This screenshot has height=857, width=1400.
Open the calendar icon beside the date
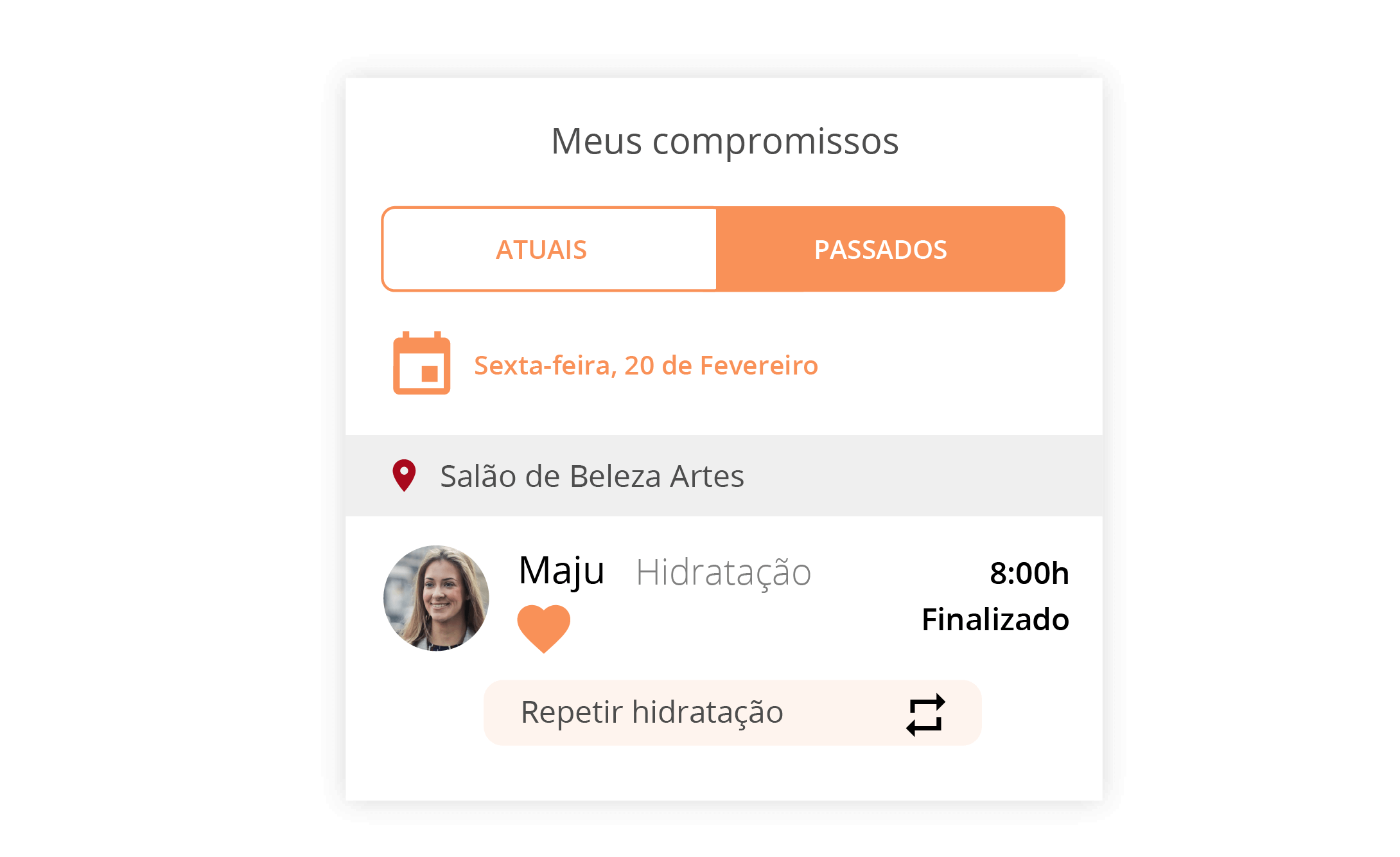coord(421,364)
